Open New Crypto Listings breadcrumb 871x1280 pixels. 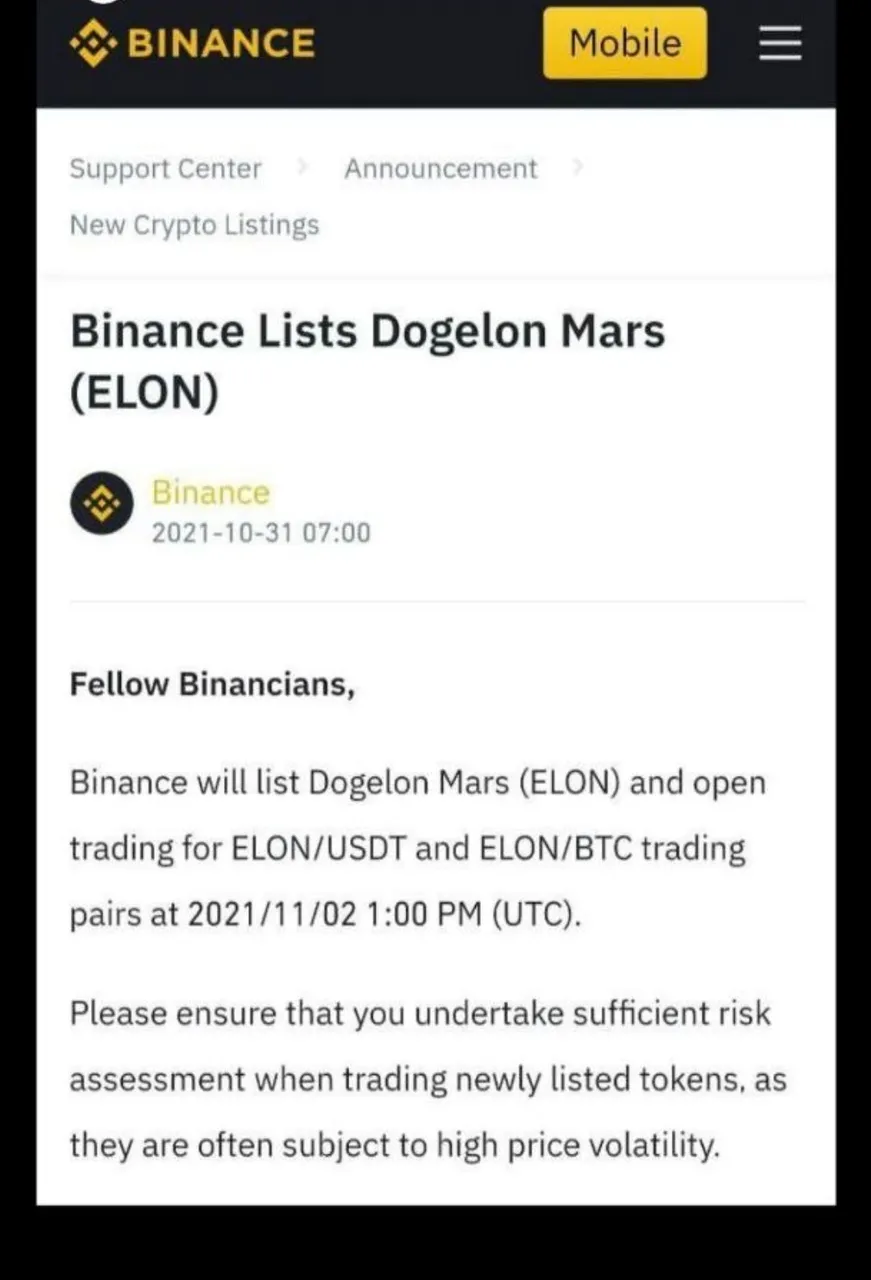pyautogui.click(x=194, y=225)
